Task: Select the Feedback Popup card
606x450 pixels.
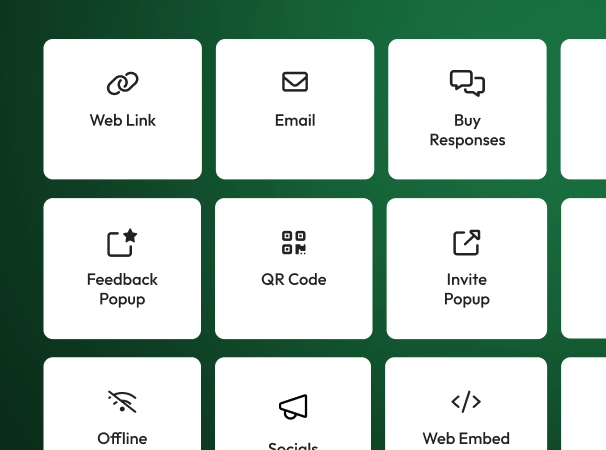Action: [x=123, y=268]
